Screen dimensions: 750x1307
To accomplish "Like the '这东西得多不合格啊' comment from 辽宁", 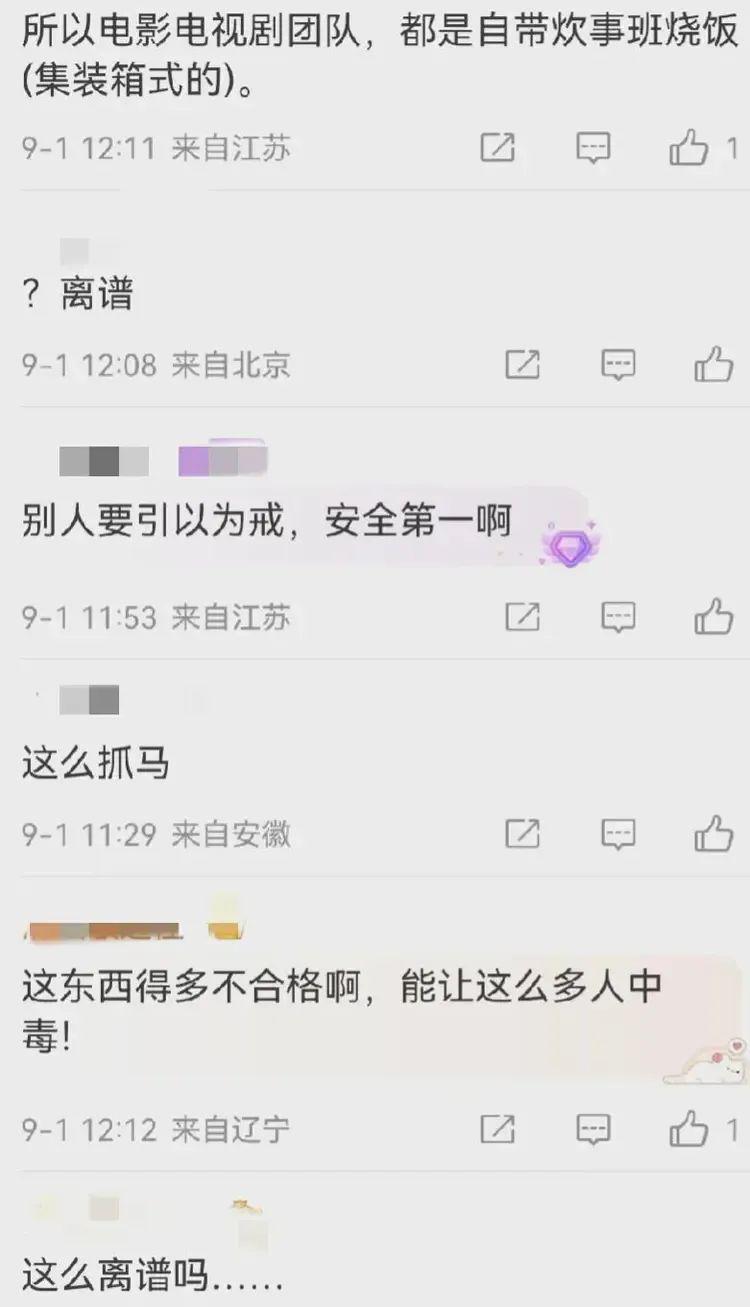I will 689,1130.
